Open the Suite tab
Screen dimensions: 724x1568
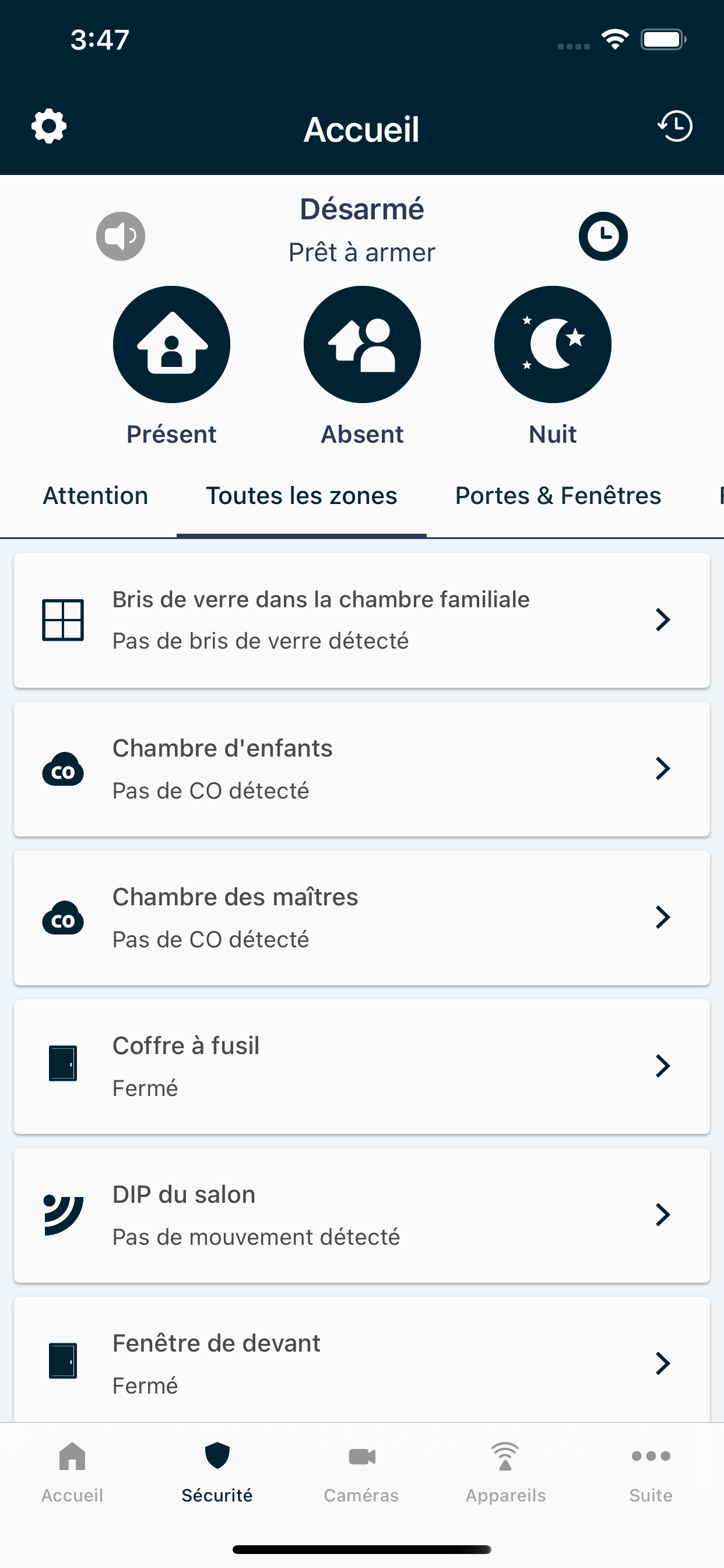click(651, 1472)
